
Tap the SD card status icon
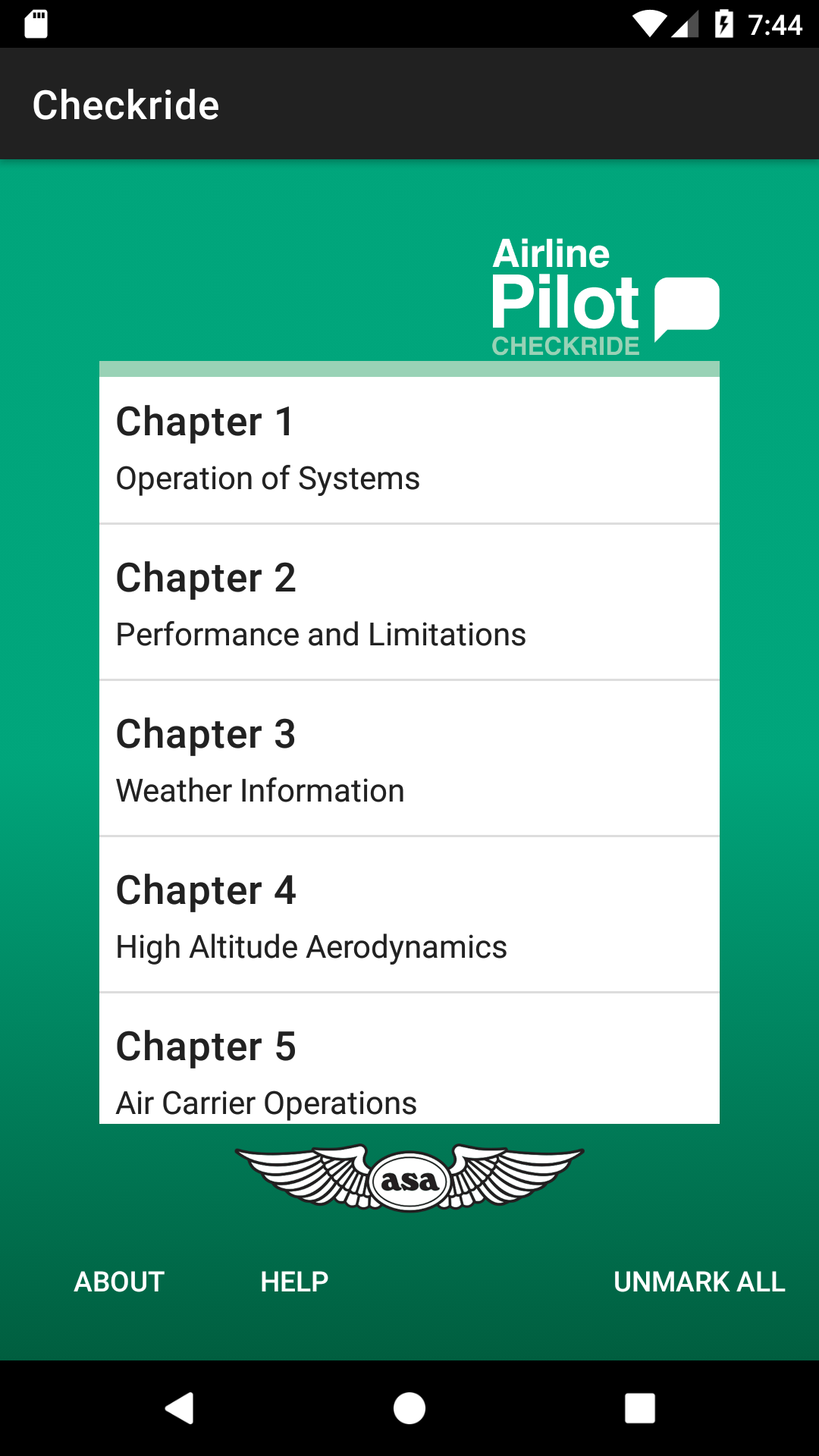[x=36, y=23]
